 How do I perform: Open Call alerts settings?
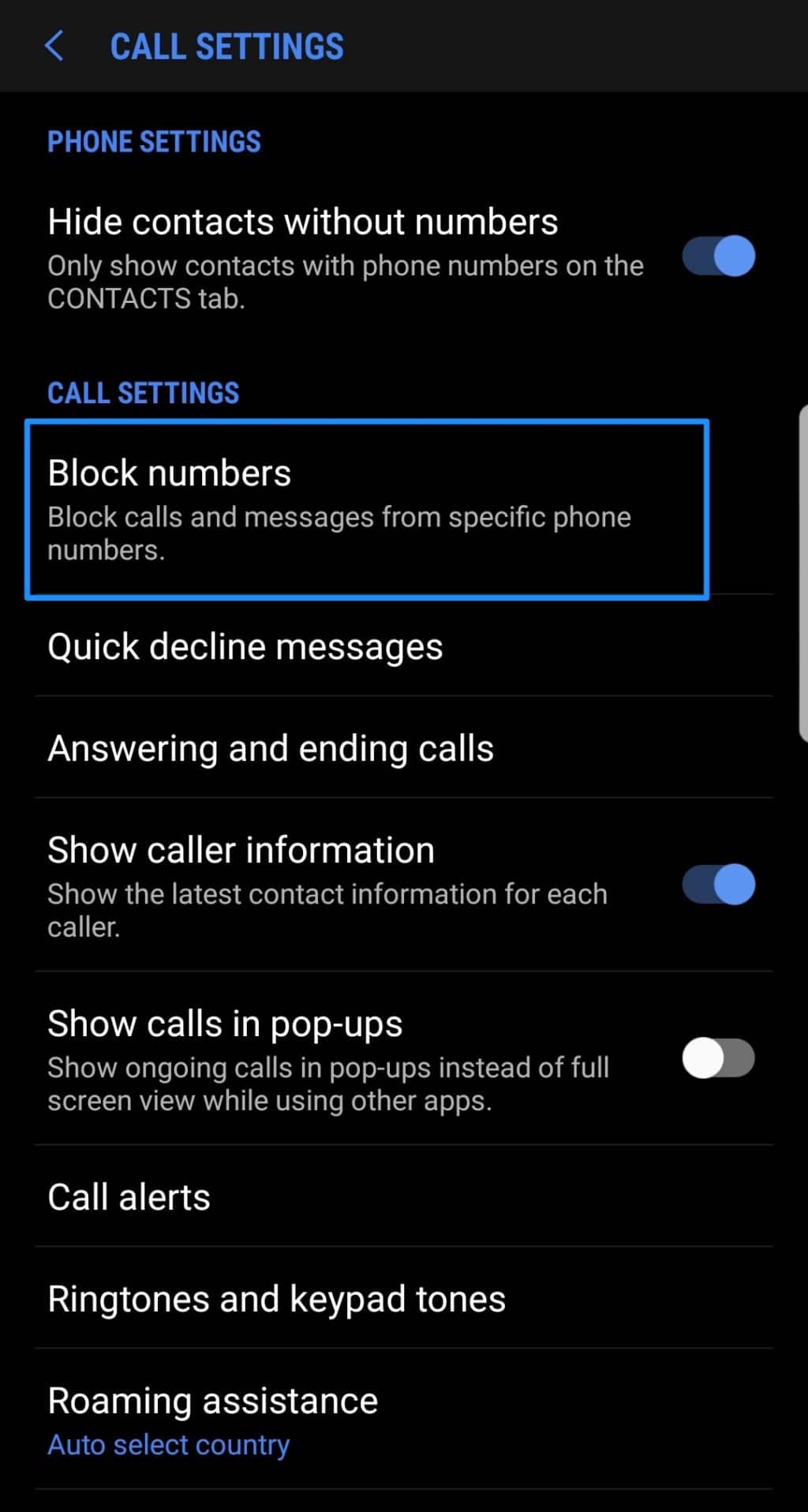point(129,1197)
